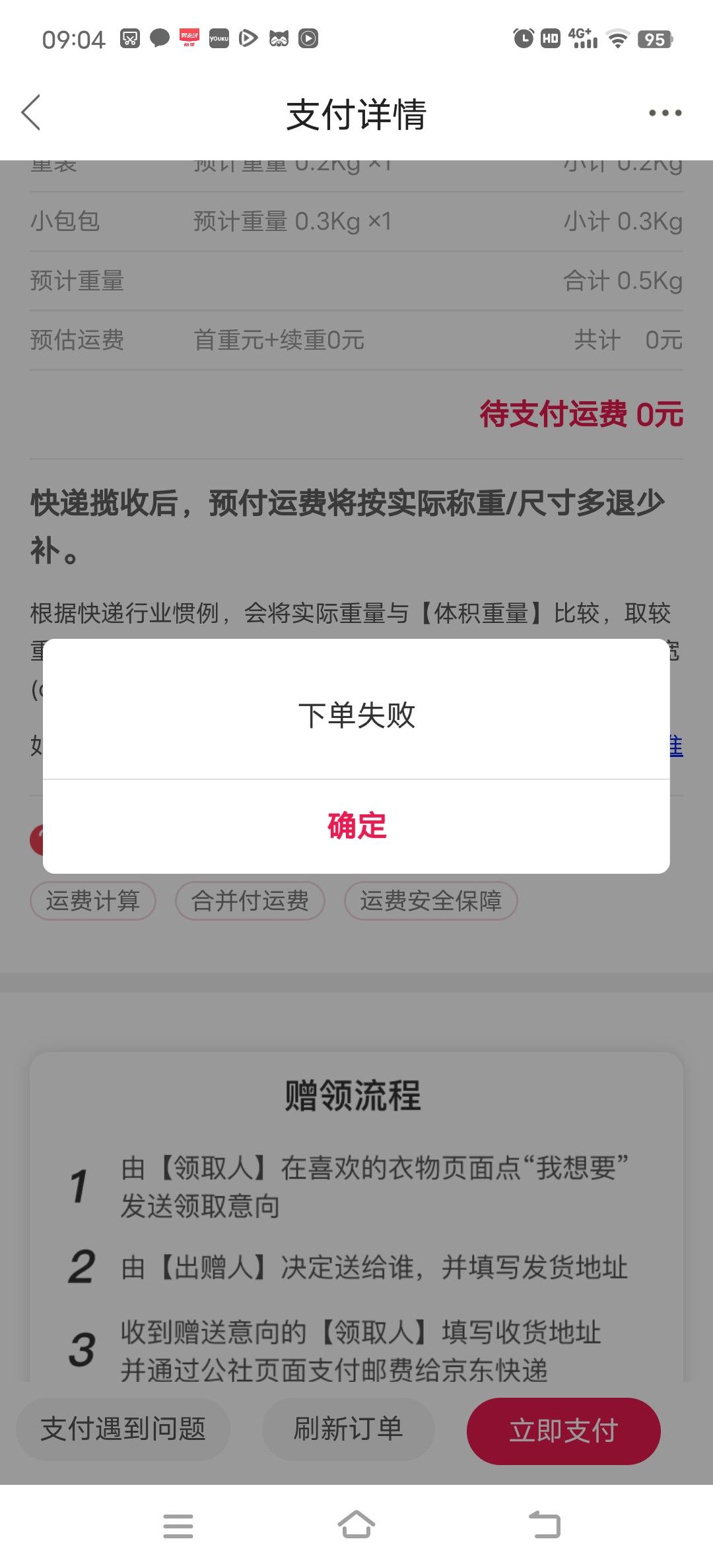Tap the 立即支付 pay now button
The image size is (713, 1568).
tap(563, 1430)
